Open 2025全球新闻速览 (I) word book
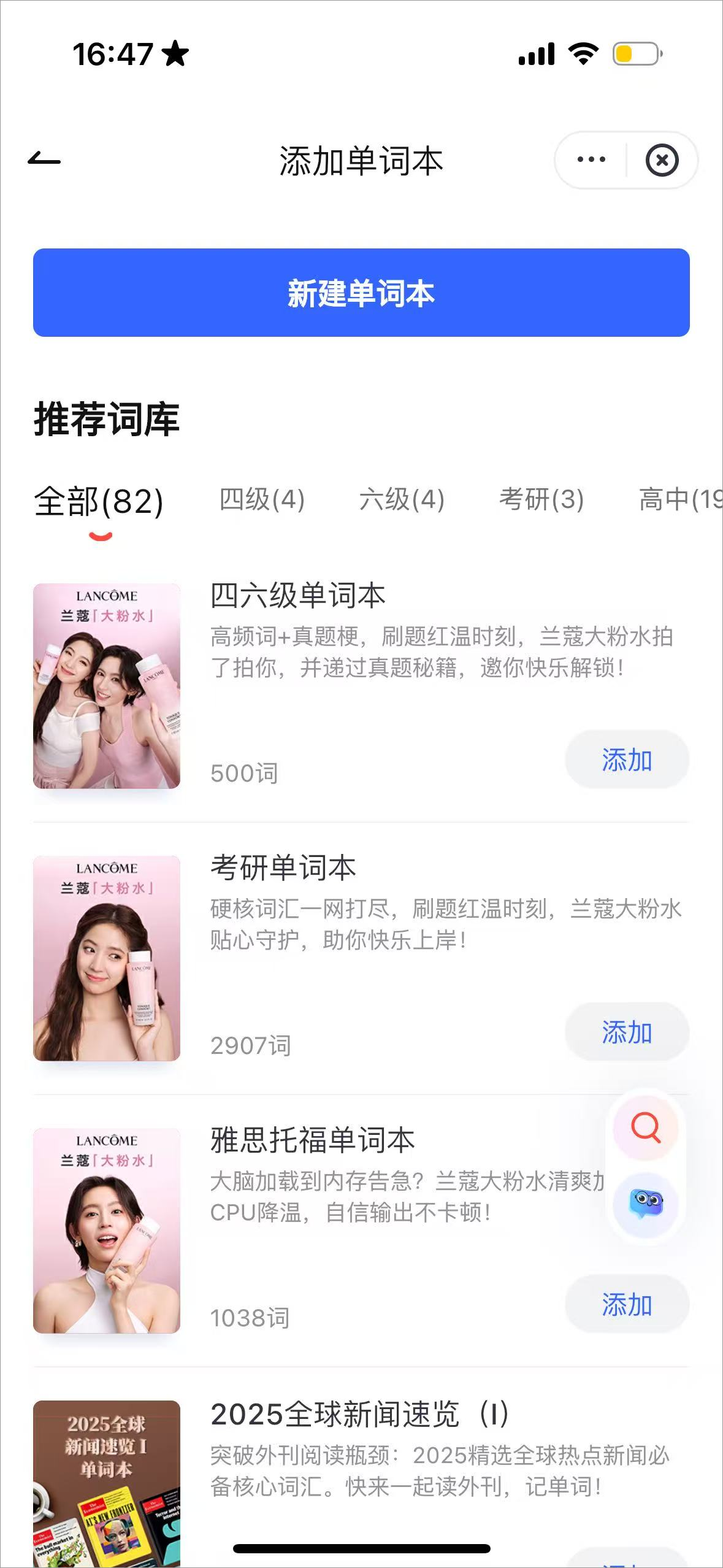 click(x=359, y=1415)
